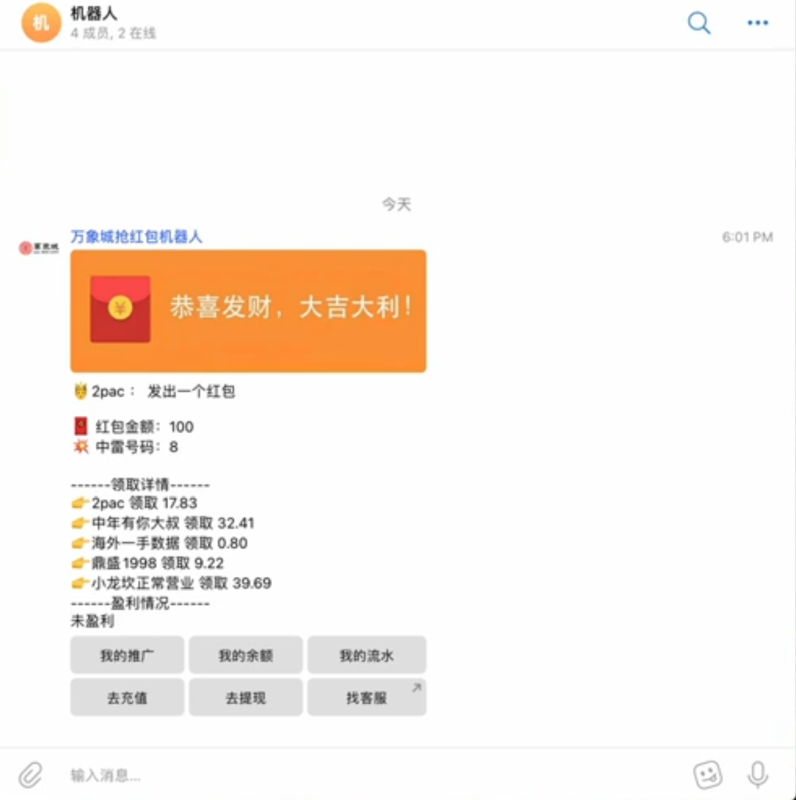Click the microphone voice message icon

755,773
